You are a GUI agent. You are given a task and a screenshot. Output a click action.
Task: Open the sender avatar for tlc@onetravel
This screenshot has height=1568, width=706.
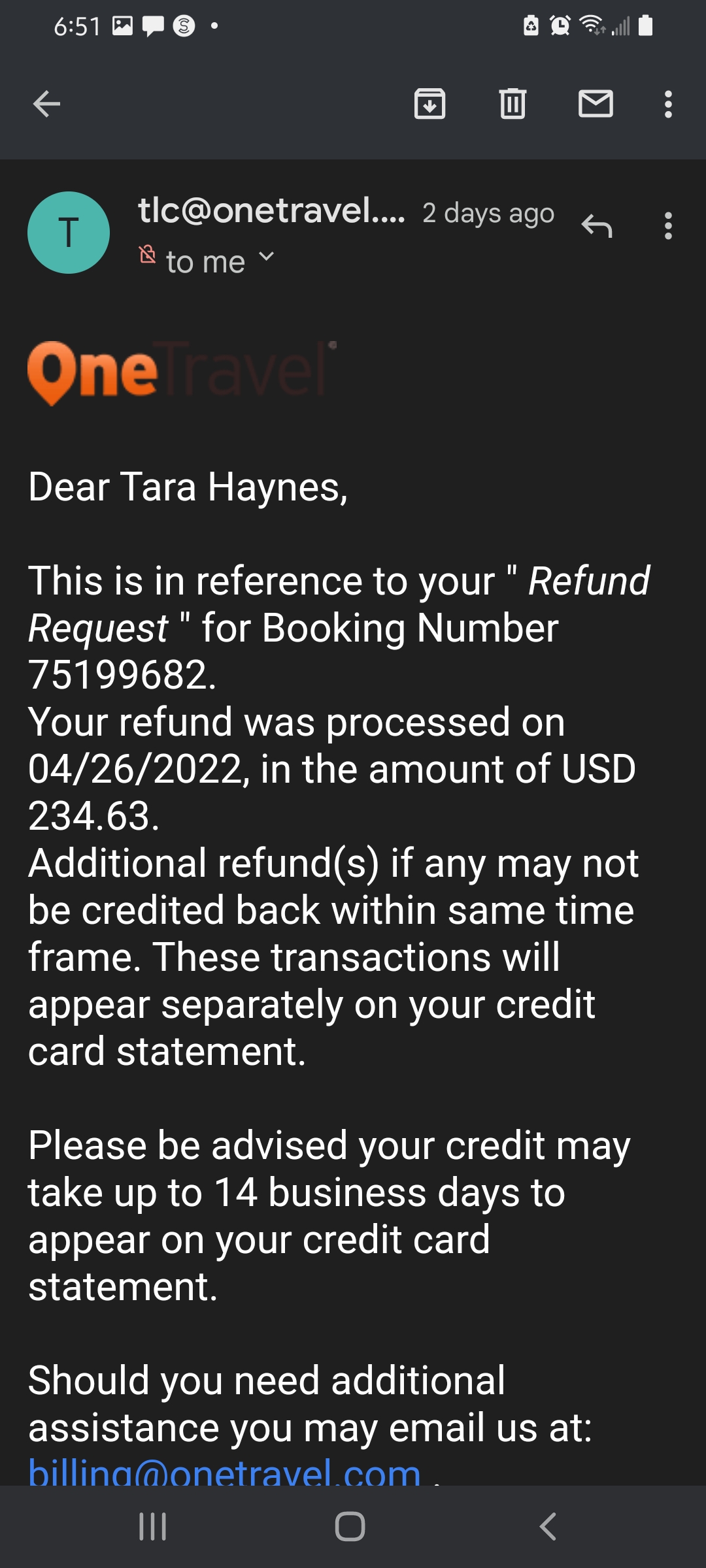[x=70, y=233]
